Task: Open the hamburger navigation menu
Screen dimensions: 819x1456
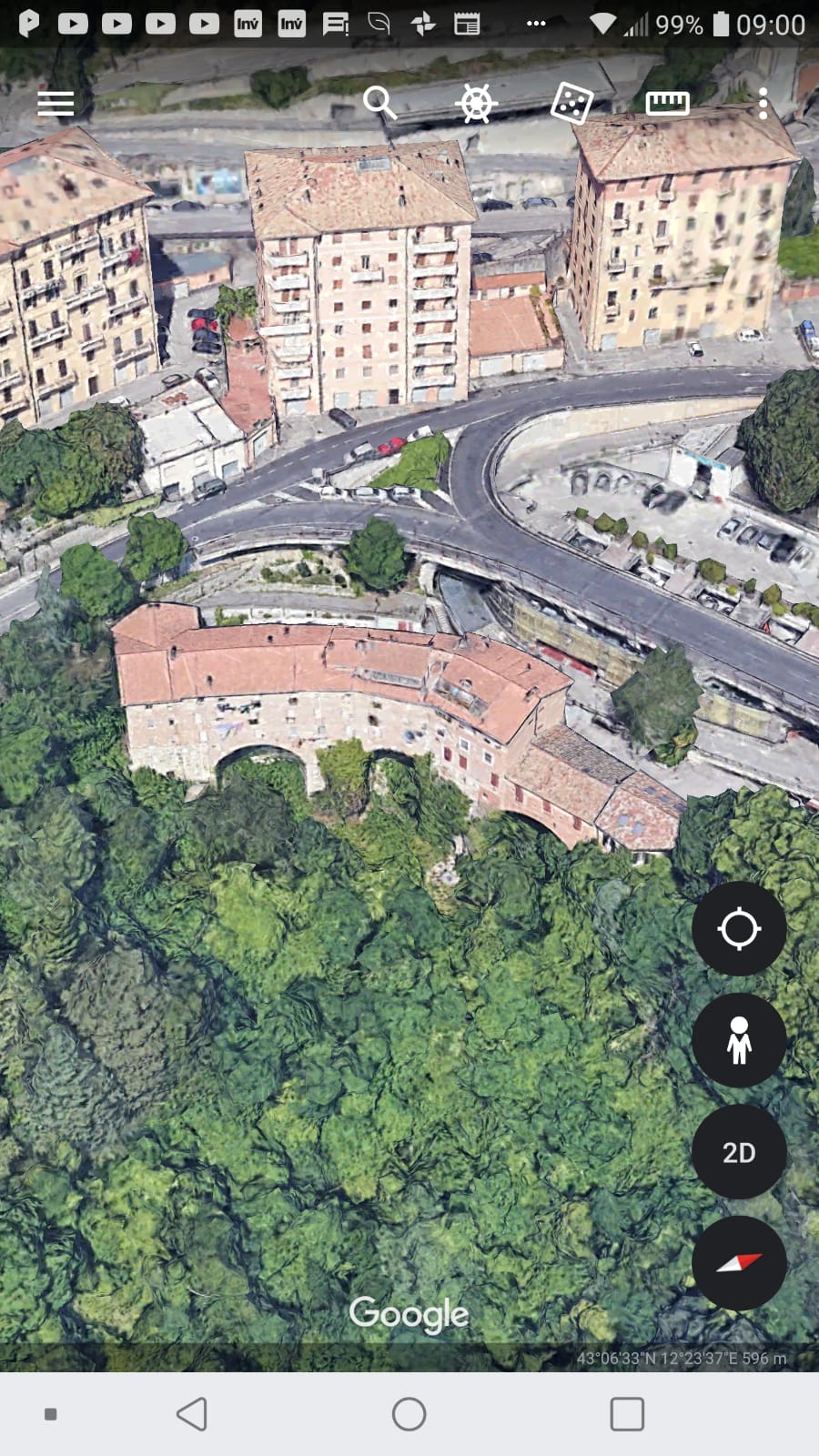Action: tap(56, 104)
